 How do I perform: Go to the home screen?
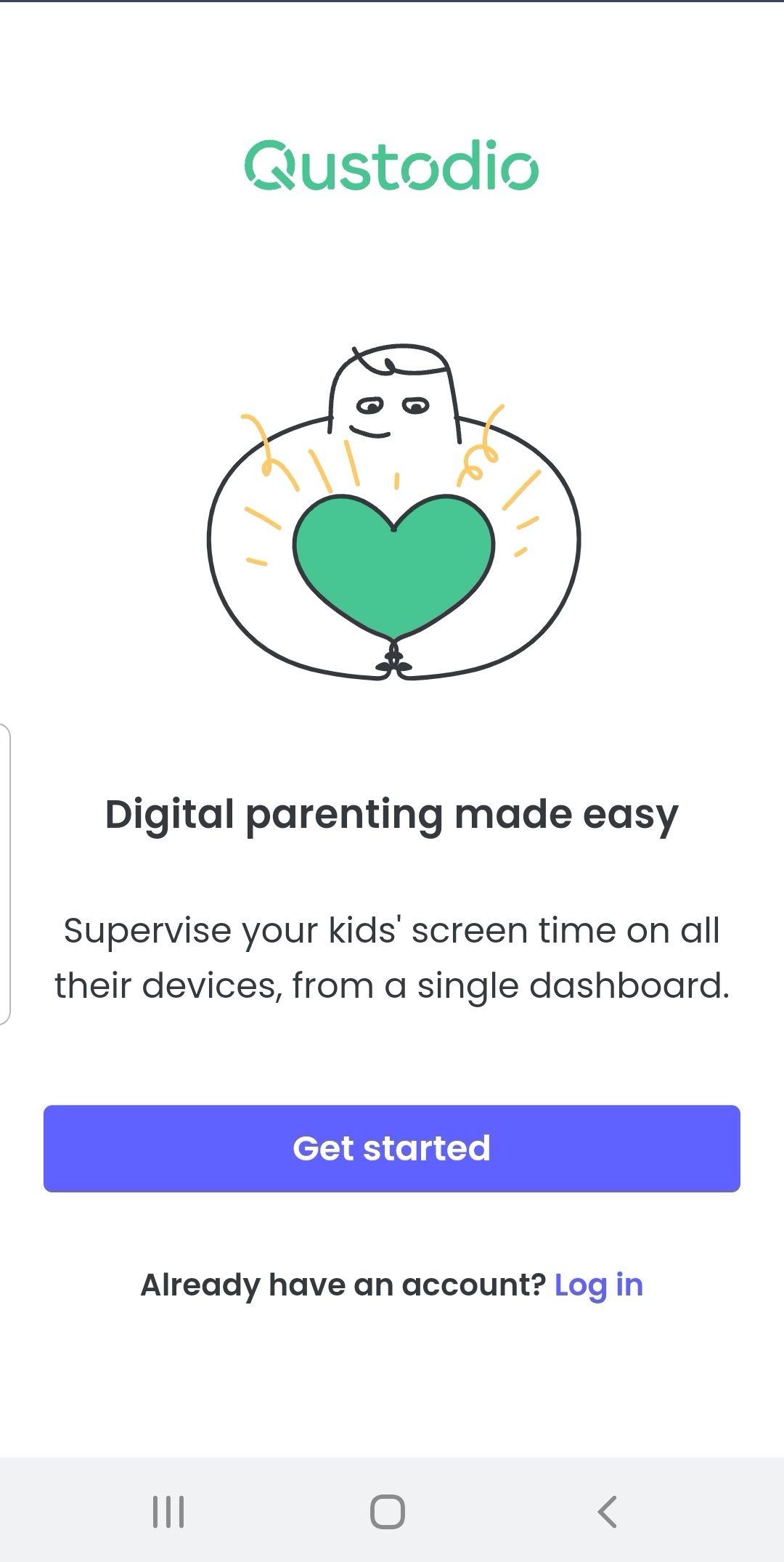coord(388,1512)
